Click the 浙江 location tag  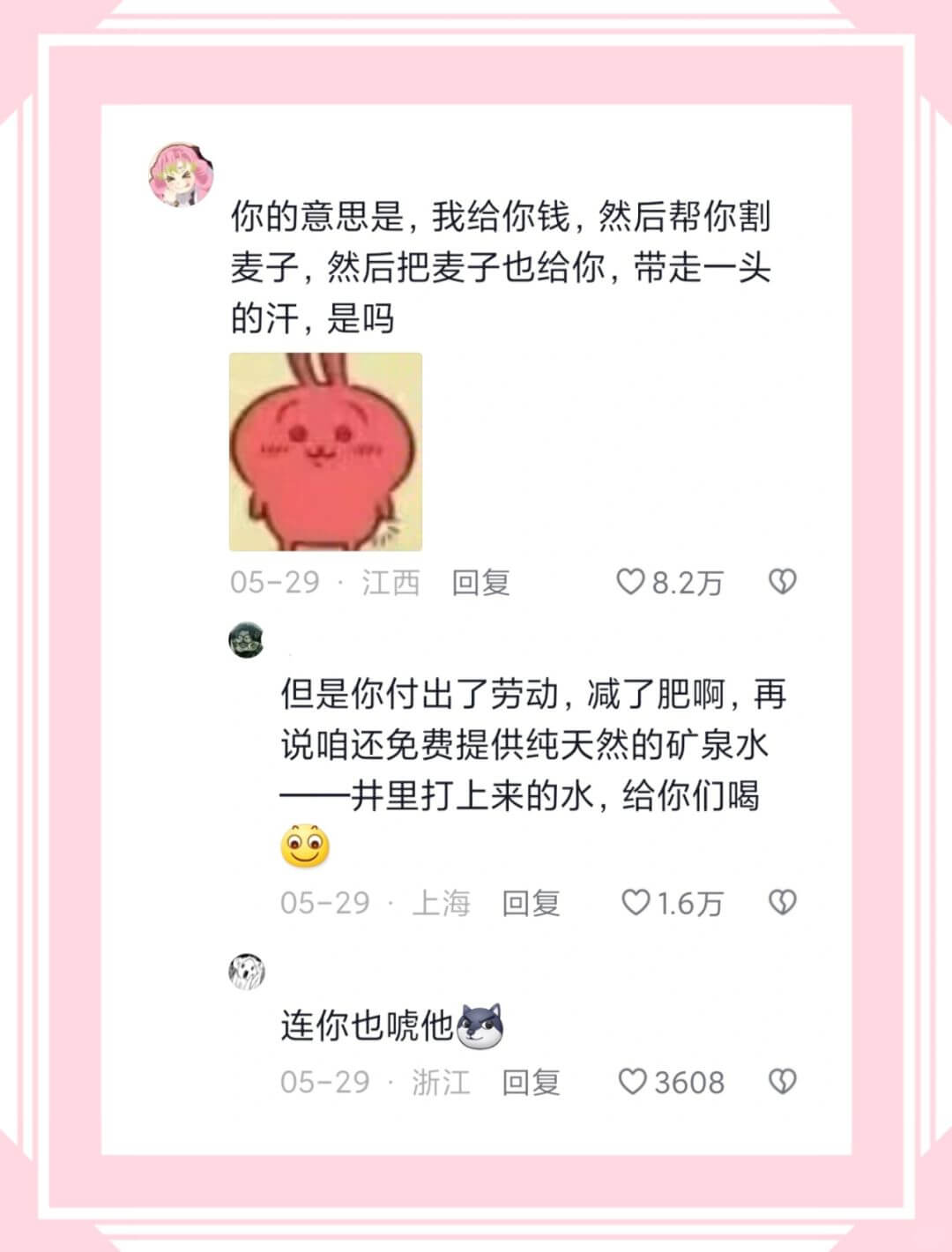tap(442, 1079)
